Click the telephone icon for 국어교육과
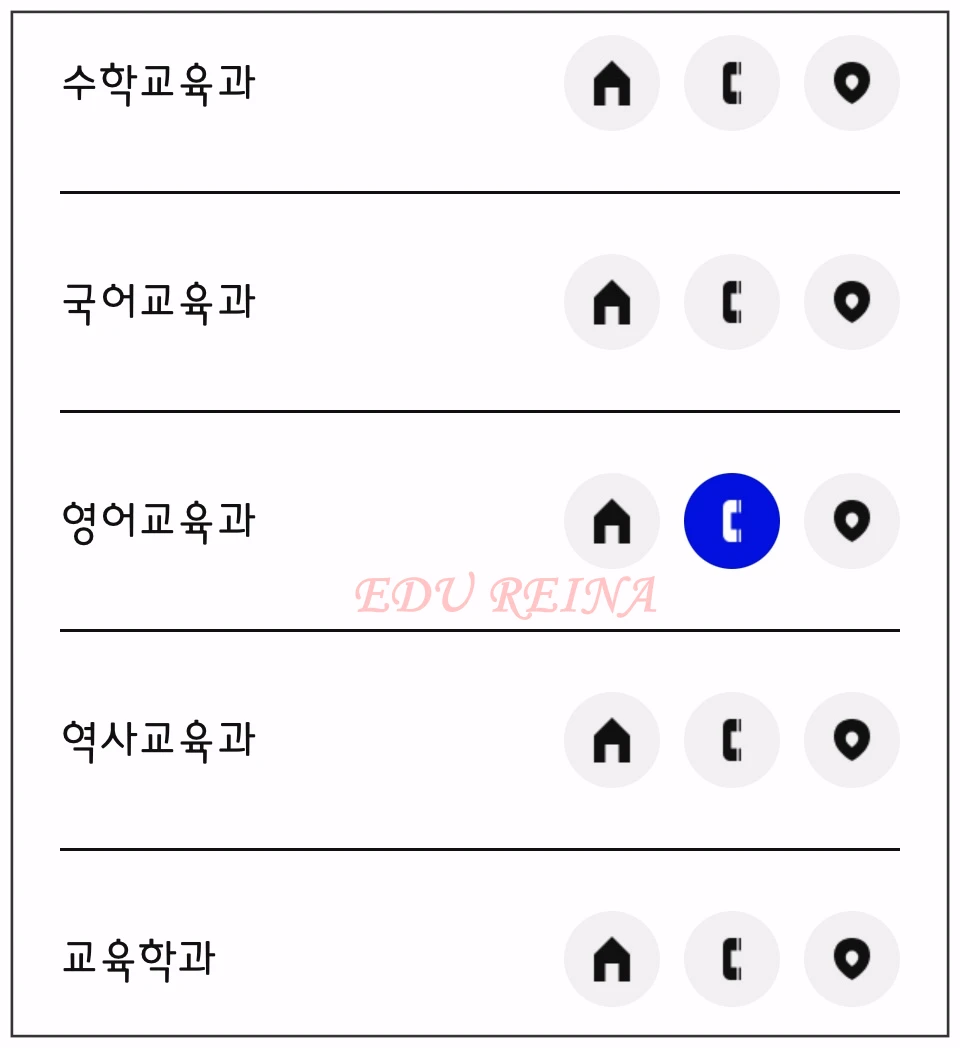The height and width of the screenshot is (1048, 960). [x=732, y=302]
